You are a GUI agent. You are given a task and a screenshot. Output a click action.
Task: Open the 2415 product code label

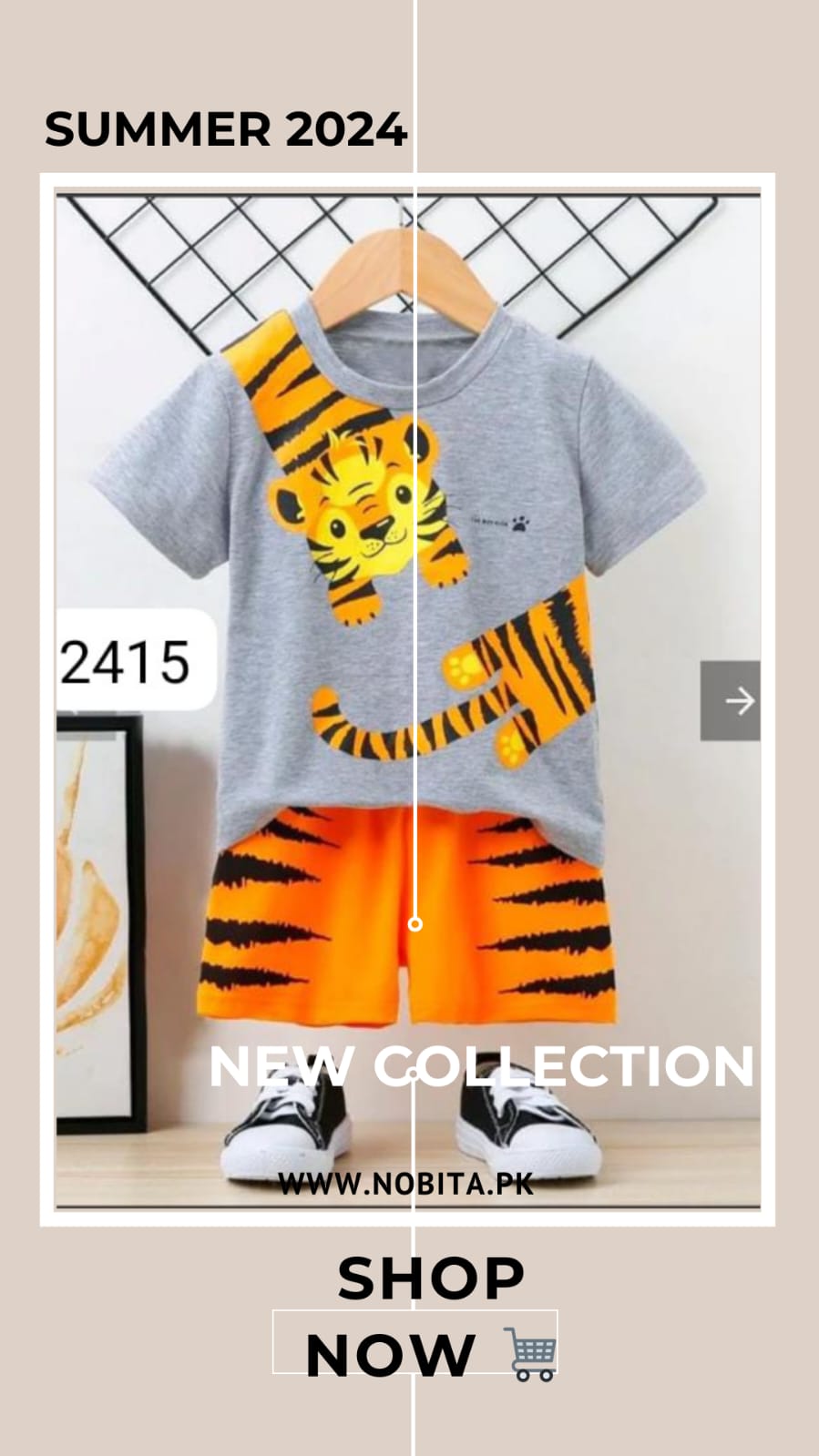[x=123, y=663]
